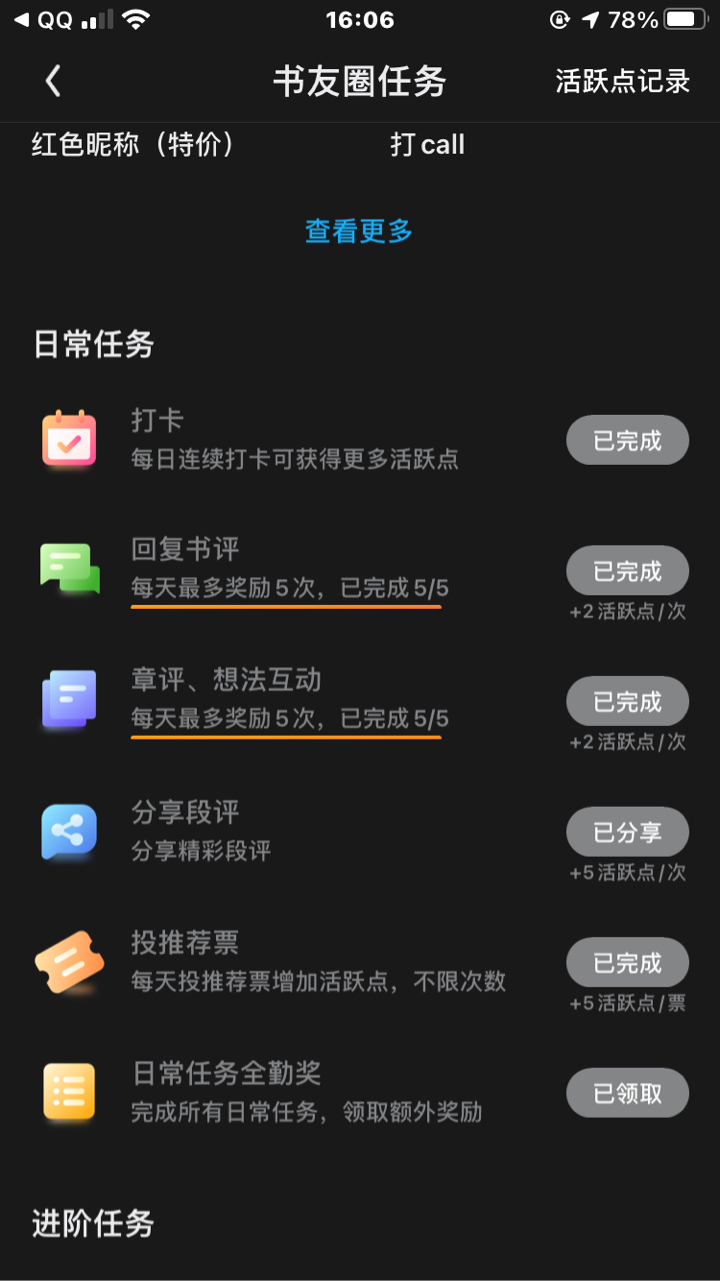
Task: Select the 打 call item
Action: (428, 145)
